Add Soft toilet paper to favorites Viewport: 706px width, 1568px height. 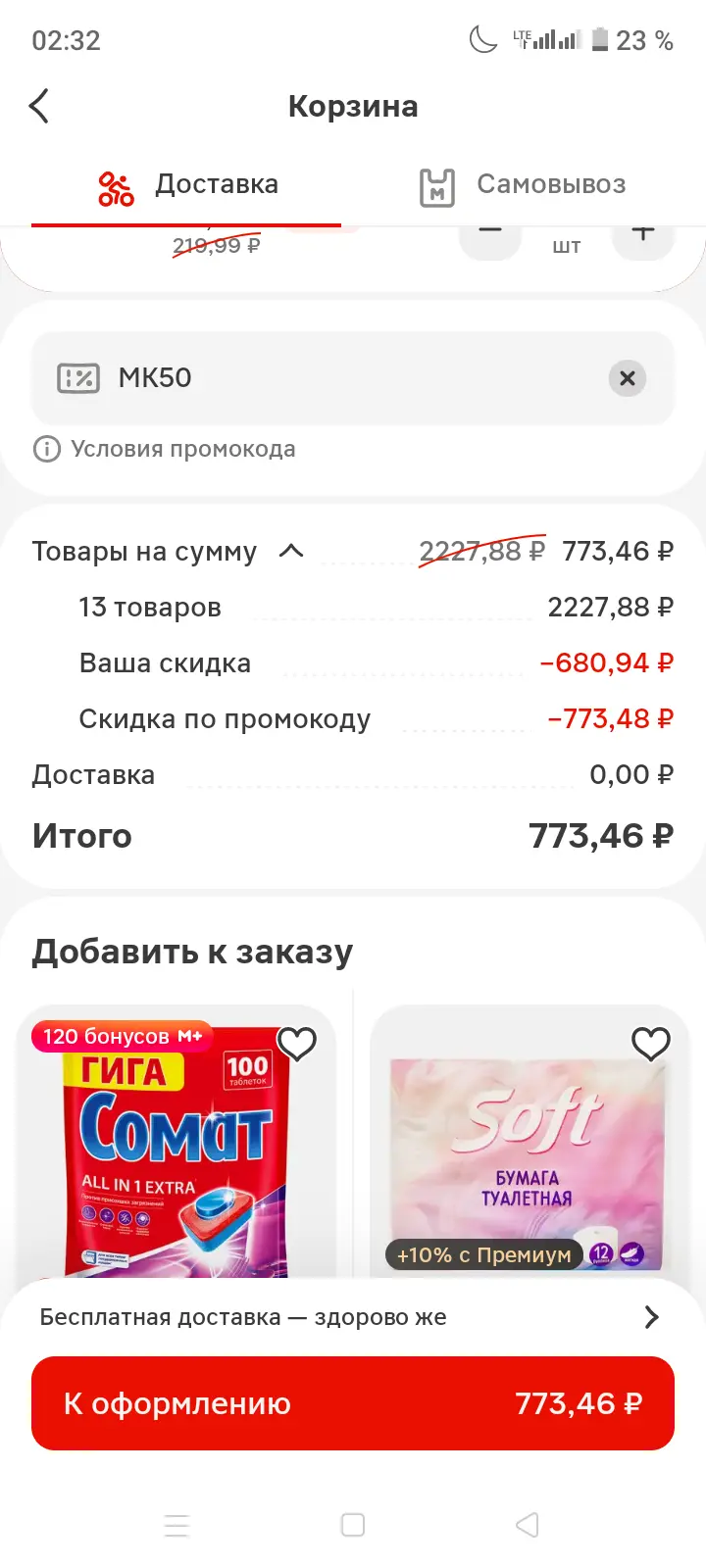coord(650,1045)
